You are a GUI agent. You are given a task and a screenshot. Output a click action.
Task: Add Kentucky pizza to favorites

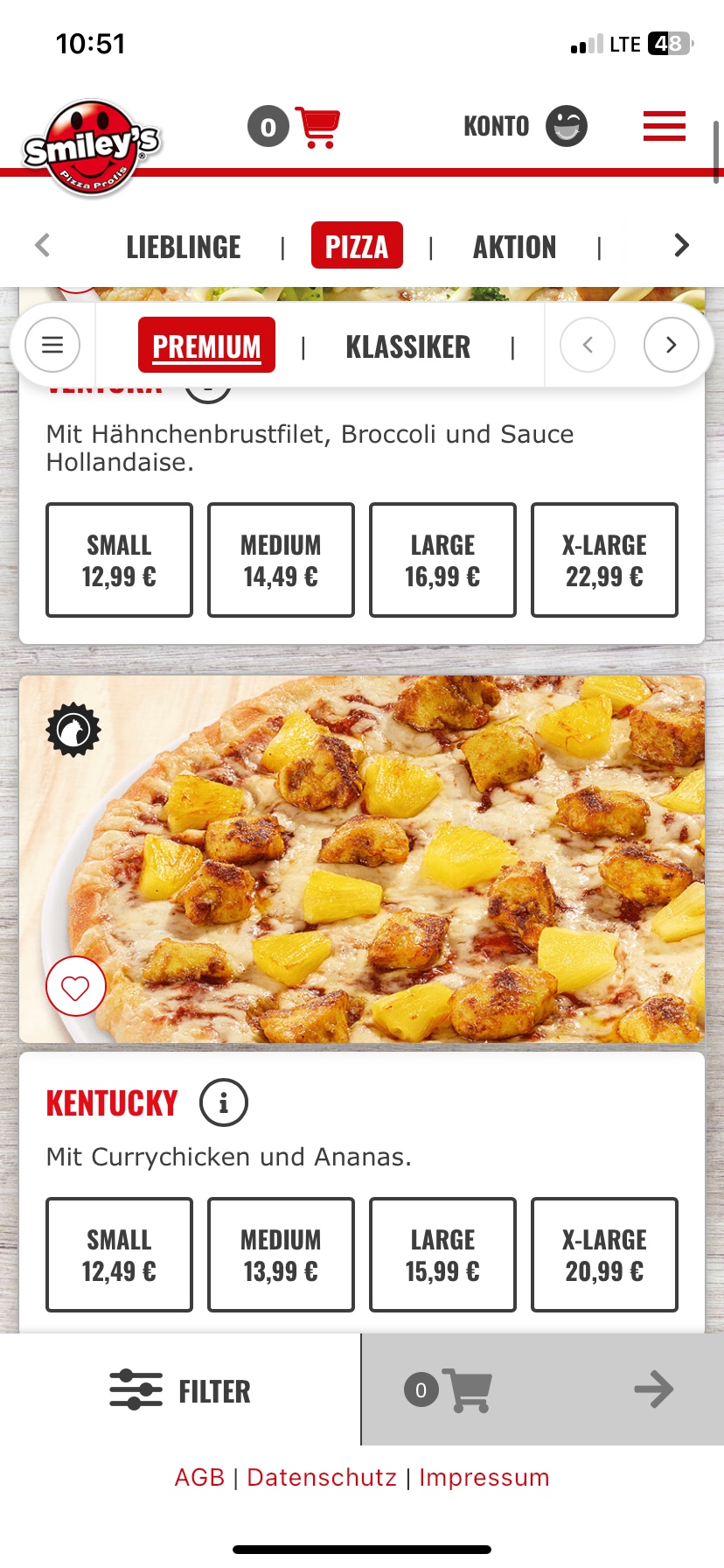click(x=76, y=987)
